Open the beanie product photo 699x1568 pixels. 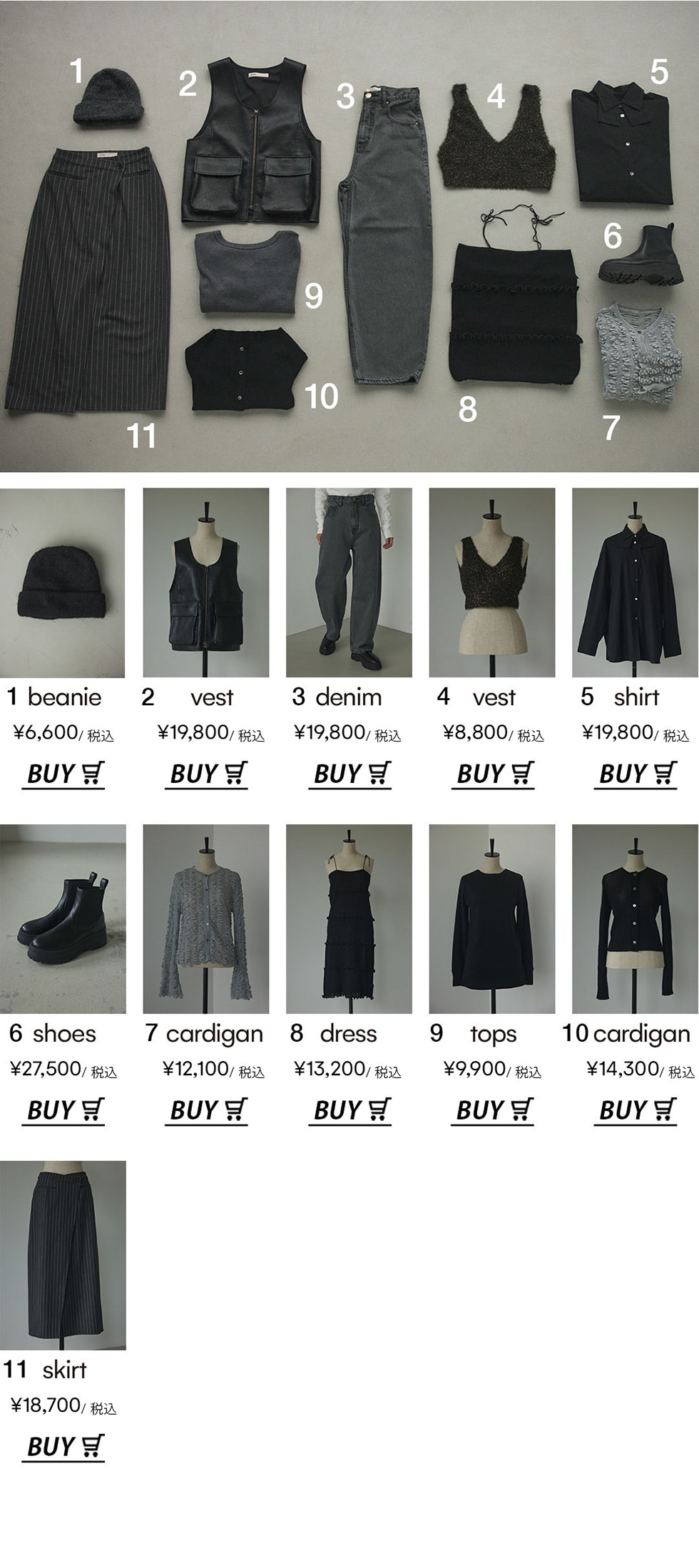(x=63, y=583)
